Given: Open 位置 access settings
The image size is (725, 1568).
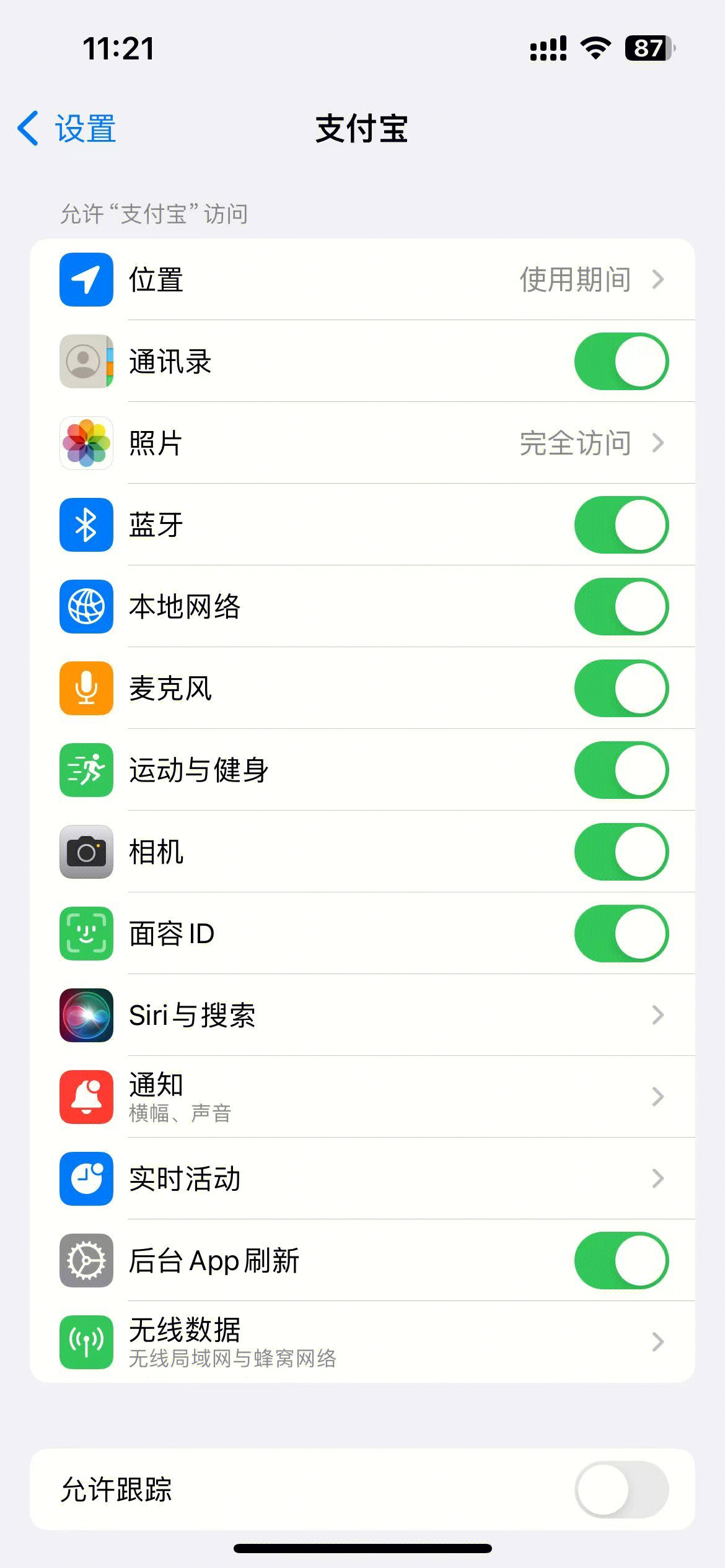Looking at the screenshot, I should [x=362, y=279].
